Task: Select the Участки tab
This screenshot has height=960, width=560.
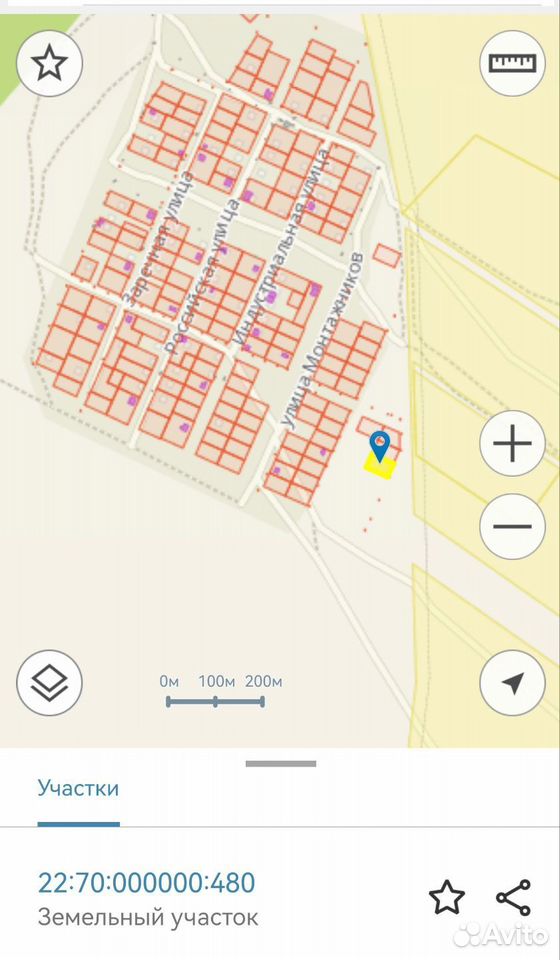Action: [x=78, y=788]
